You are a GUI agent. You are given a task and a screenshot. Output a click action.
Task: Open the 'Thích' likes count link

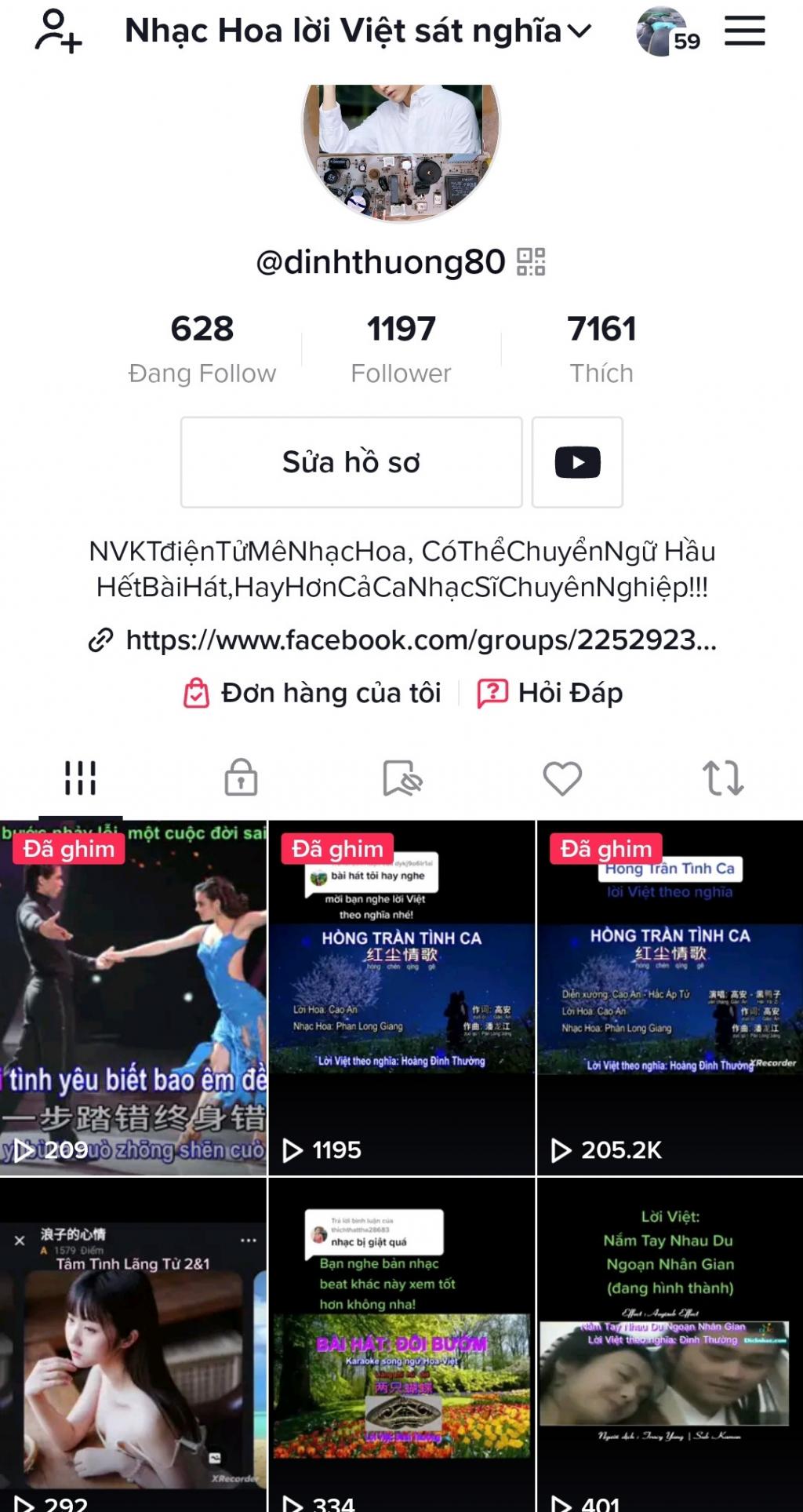click(x=601, y=345)
